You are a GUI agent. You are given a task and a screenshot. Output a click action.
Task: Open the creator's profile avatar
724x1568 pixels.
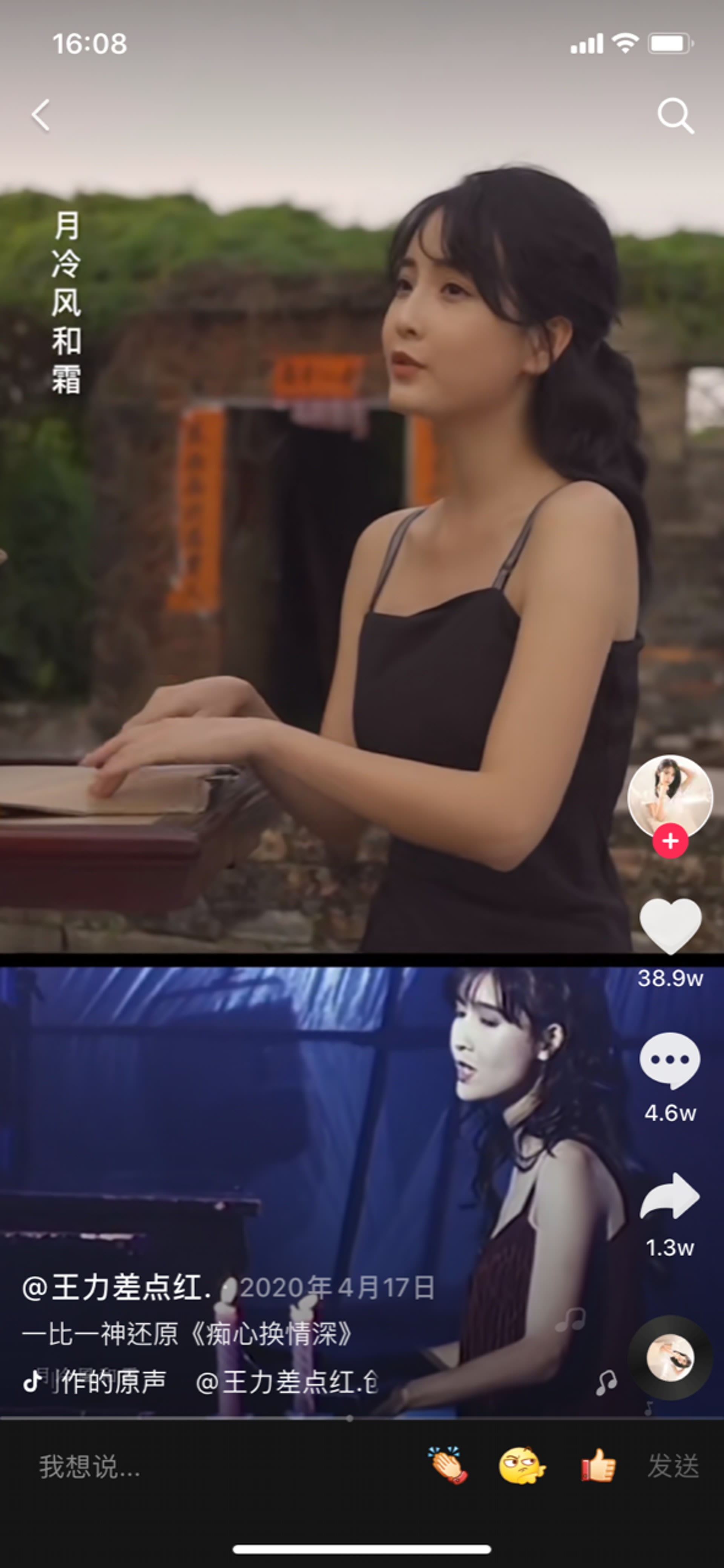[670, 797]
